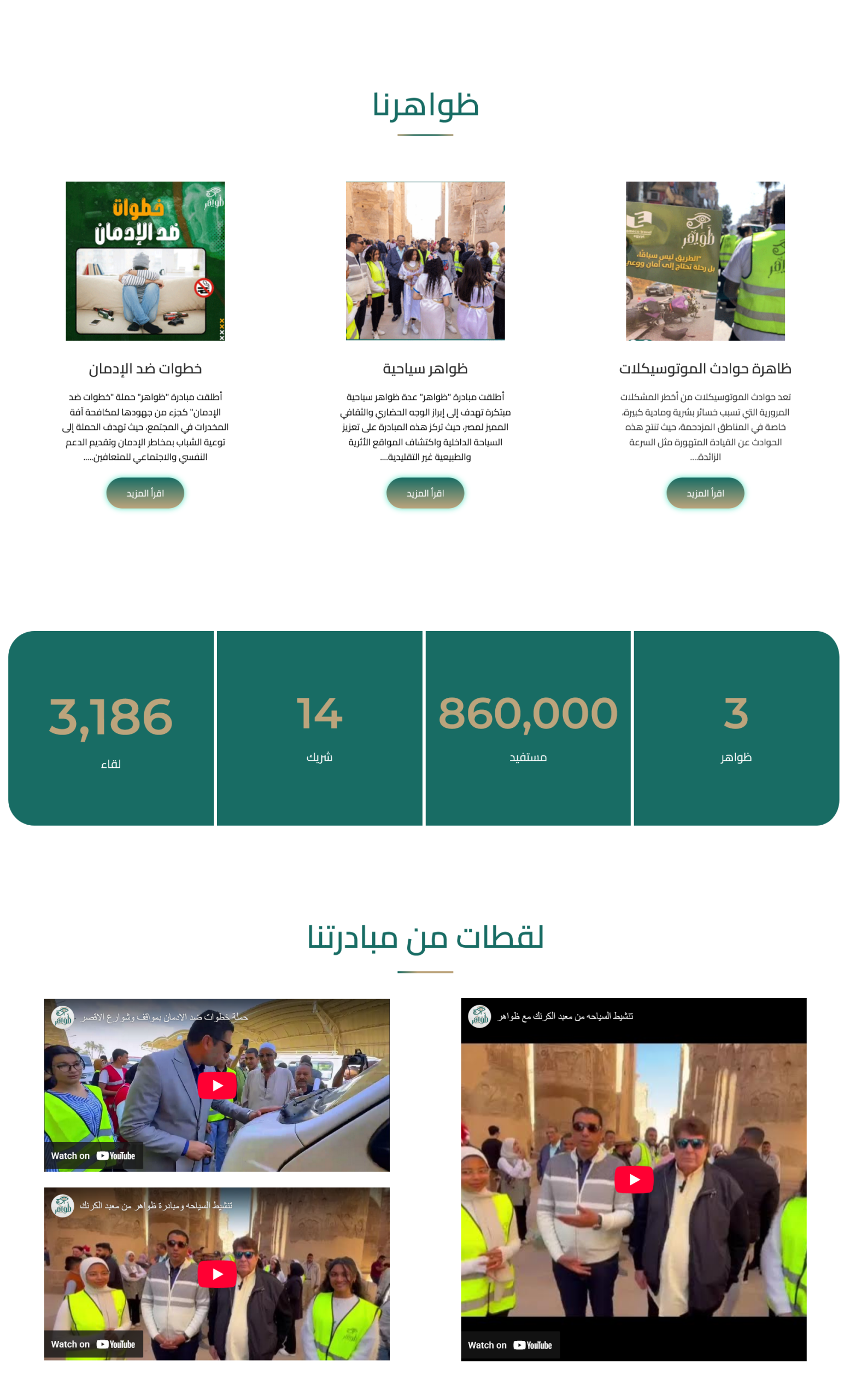Image resolution: width=850 pixels, height=1400 pixels.
Task: Open the ظواهر سياحية temple photo
Action: tap(425, 261)
